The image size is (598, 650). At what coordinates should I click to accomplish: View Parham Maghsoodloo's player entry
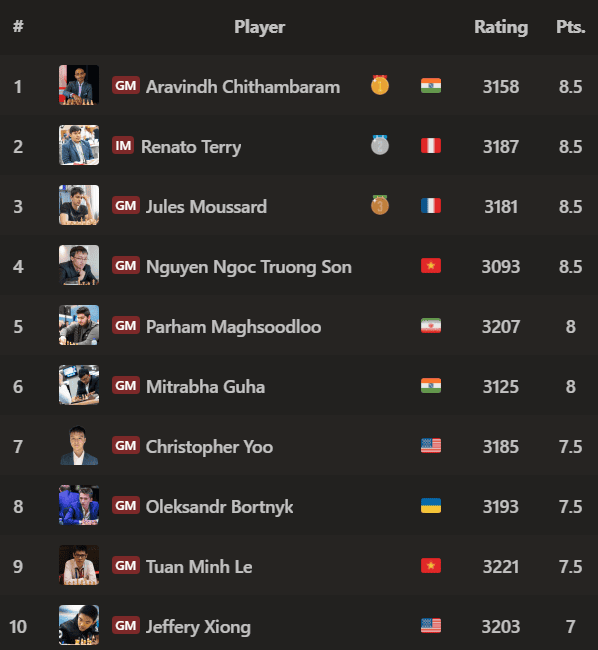coord(299,326)
